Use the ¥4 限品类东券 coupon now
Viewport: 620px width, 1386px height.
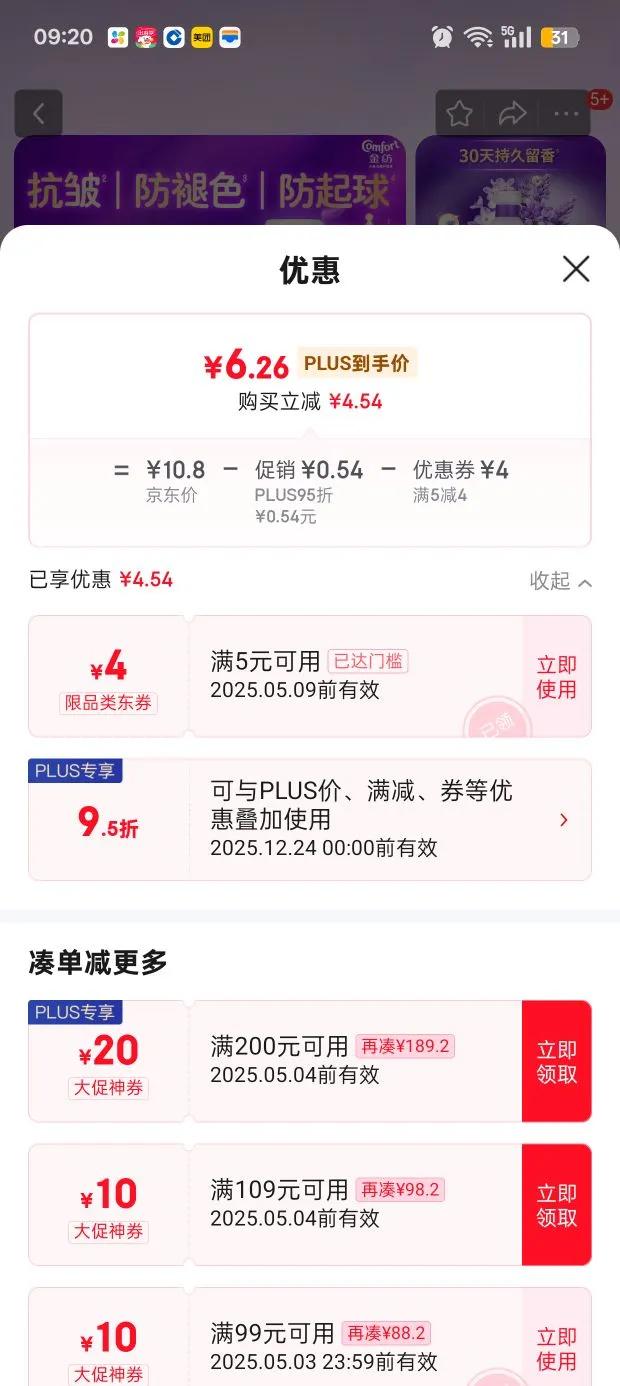[556, 677]
